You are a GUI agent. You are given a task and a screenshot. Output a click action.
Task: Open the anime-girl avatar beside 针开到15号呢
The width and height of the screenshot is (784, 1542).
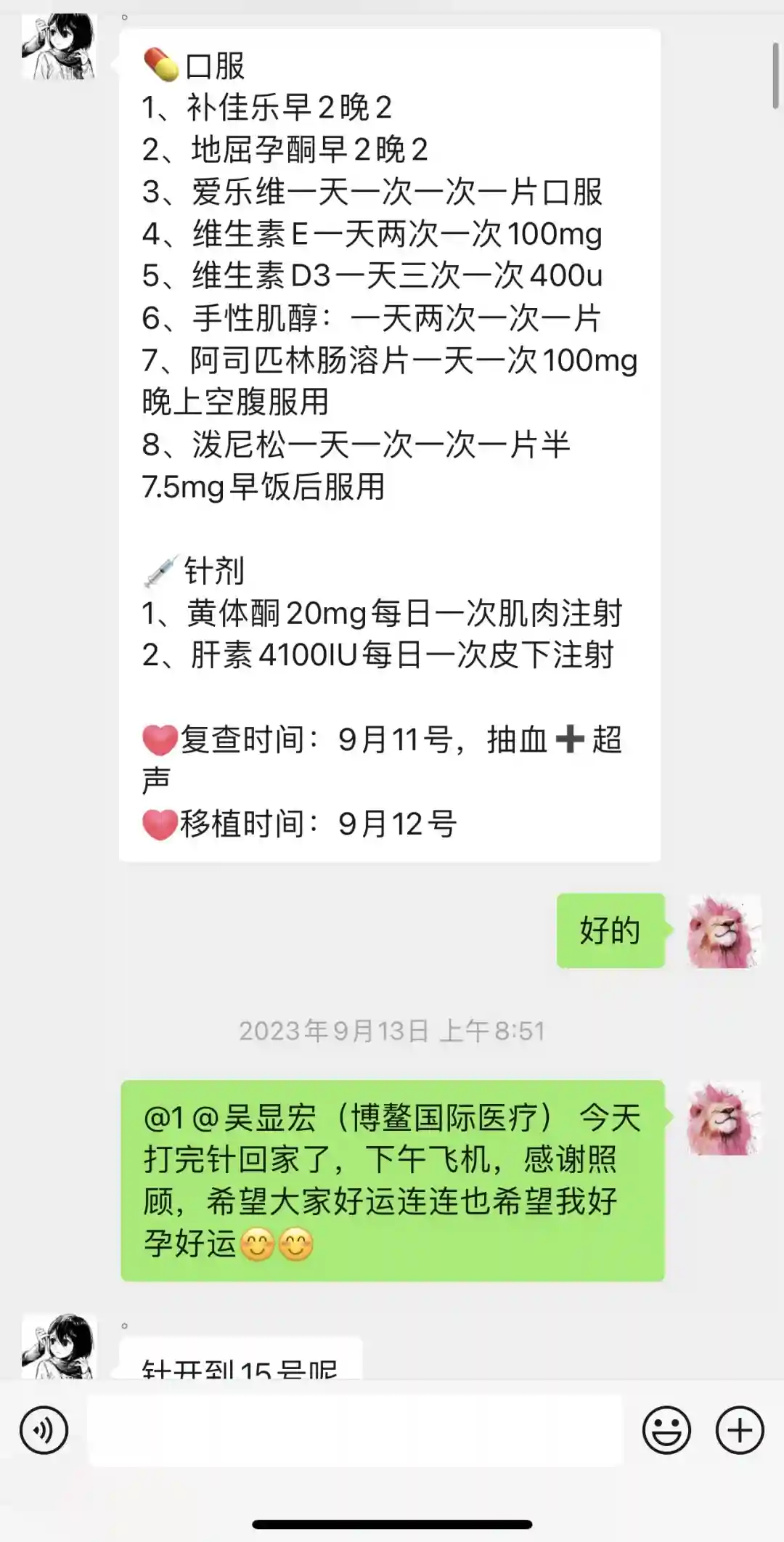click(x=59, y=1346)
